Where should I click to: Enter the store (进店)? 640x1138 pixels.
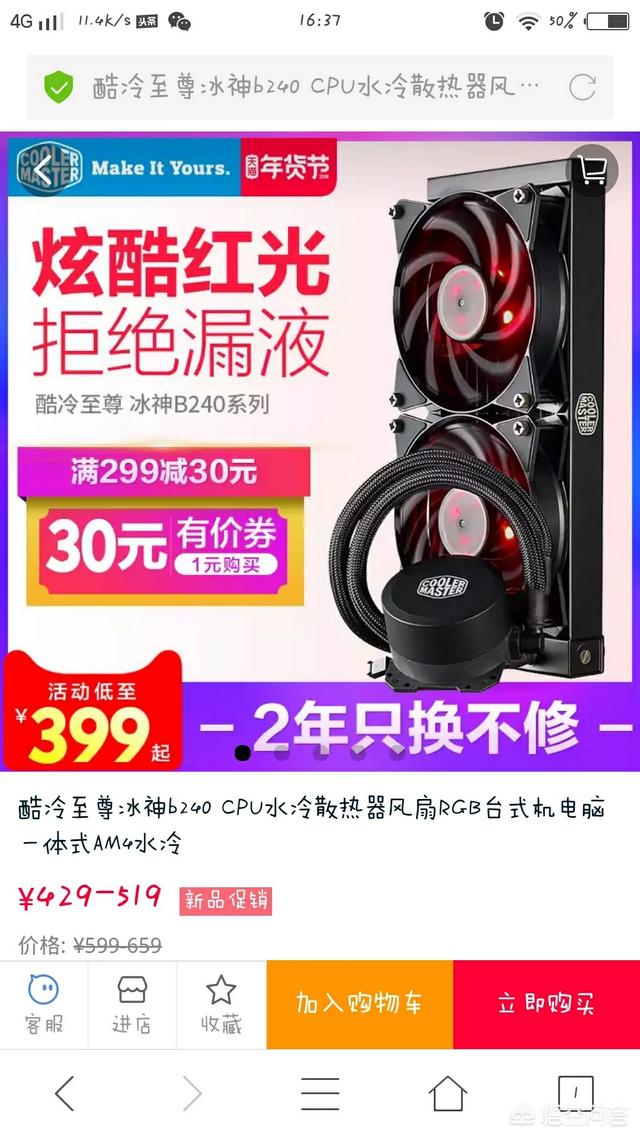pos(132,1005)
